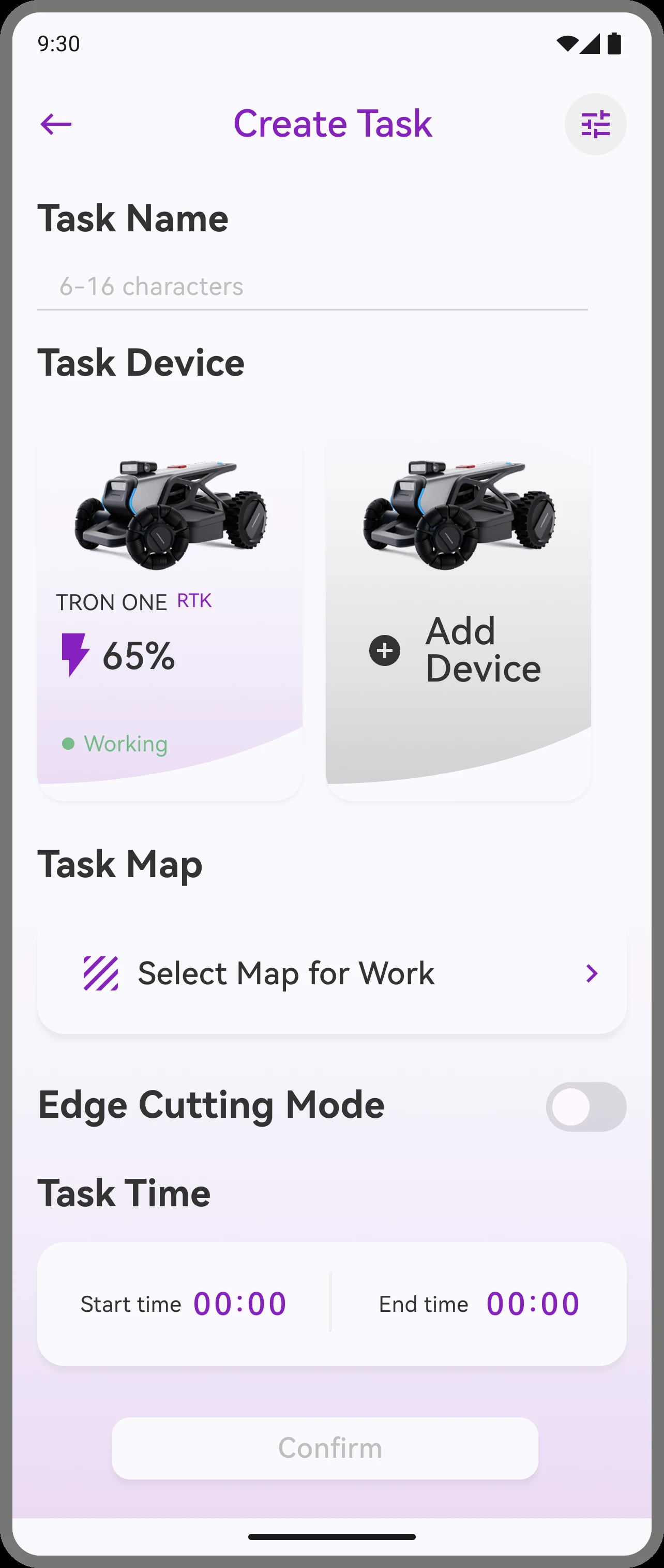The width and height of the screenshot is (664, 1568).
Task: Select the TRON ONE device card
Action: click(170, 617)
